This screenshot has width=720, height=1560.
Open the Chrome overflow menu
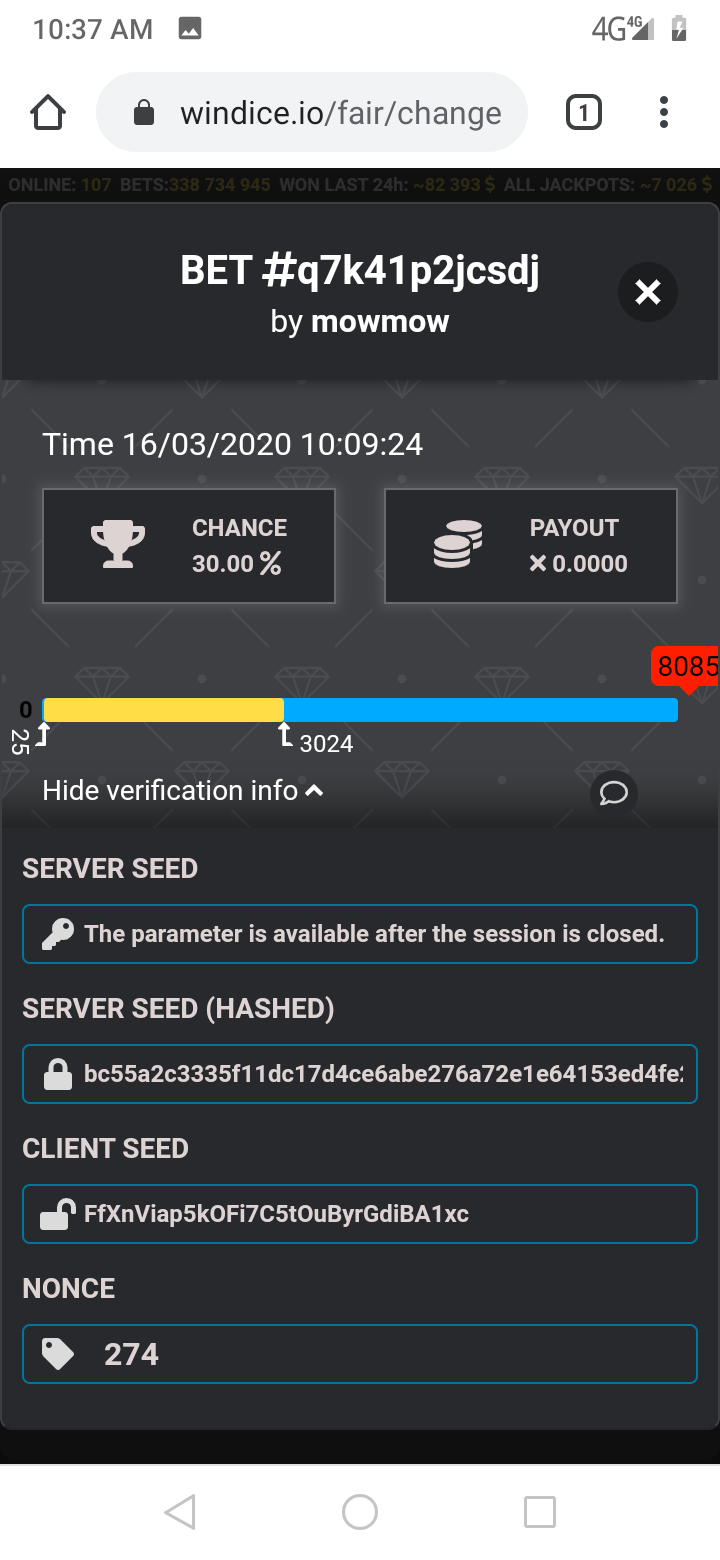click(663, 112)
